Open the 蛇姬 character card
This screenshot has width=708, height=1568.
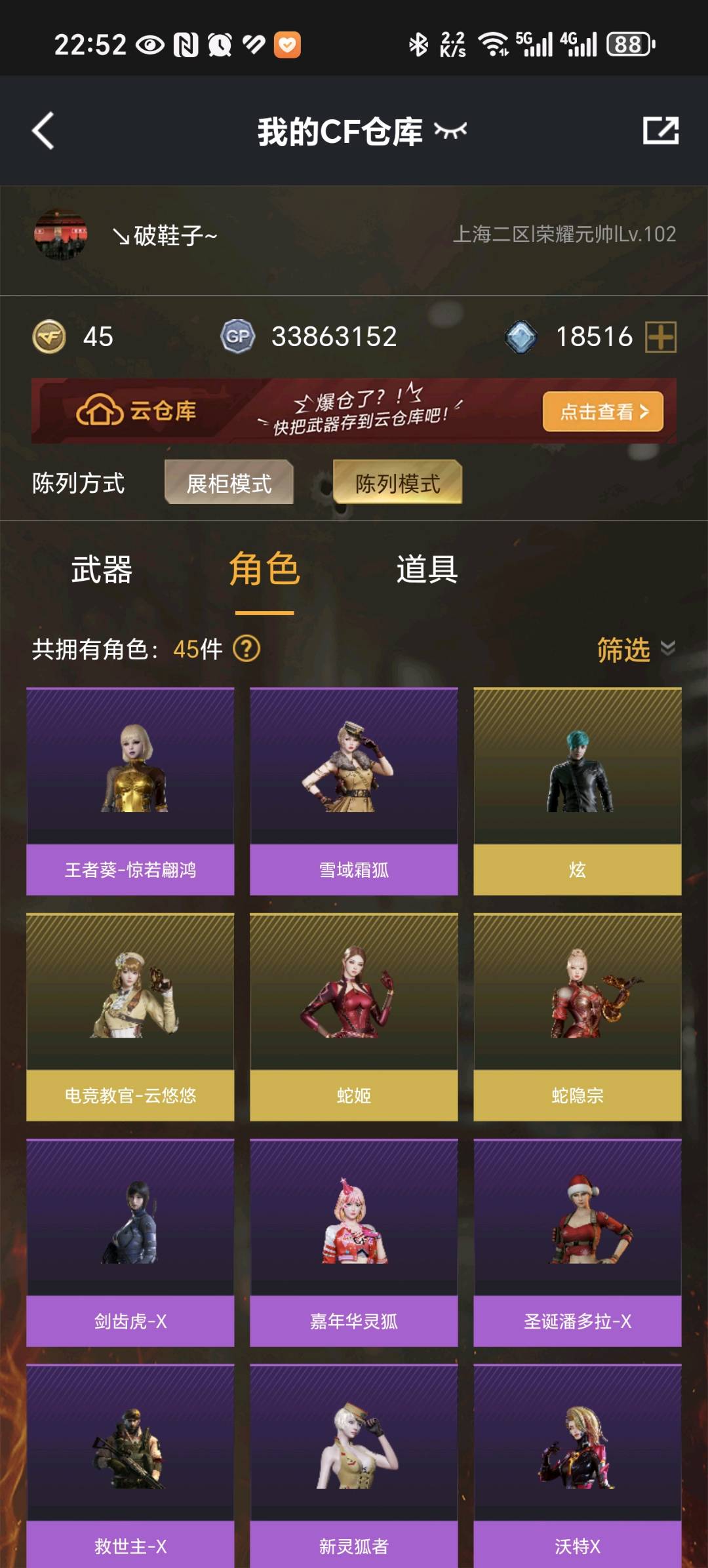tap(354, 1017)
